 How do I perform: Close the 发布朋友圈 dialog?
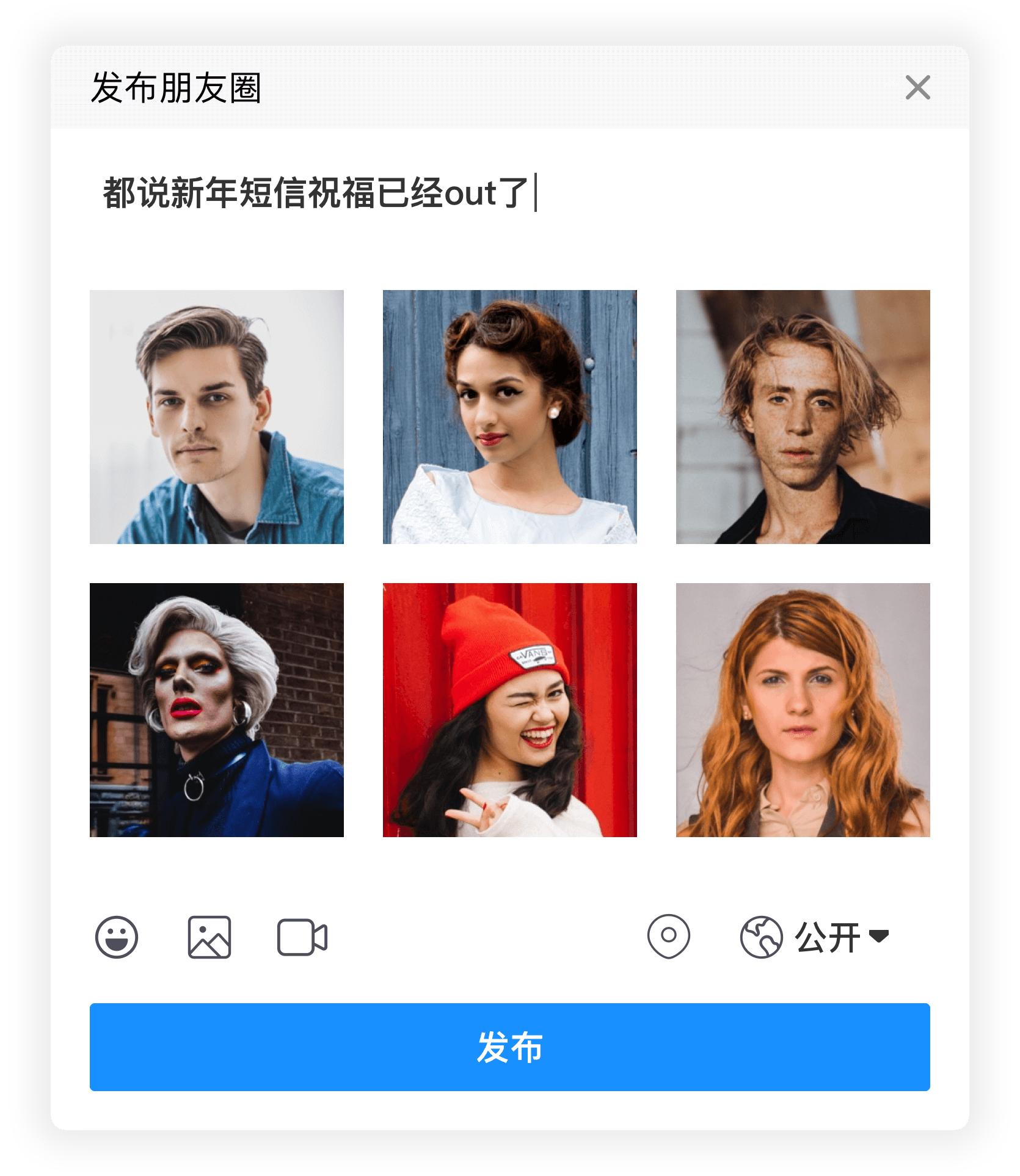coord(917,87)
